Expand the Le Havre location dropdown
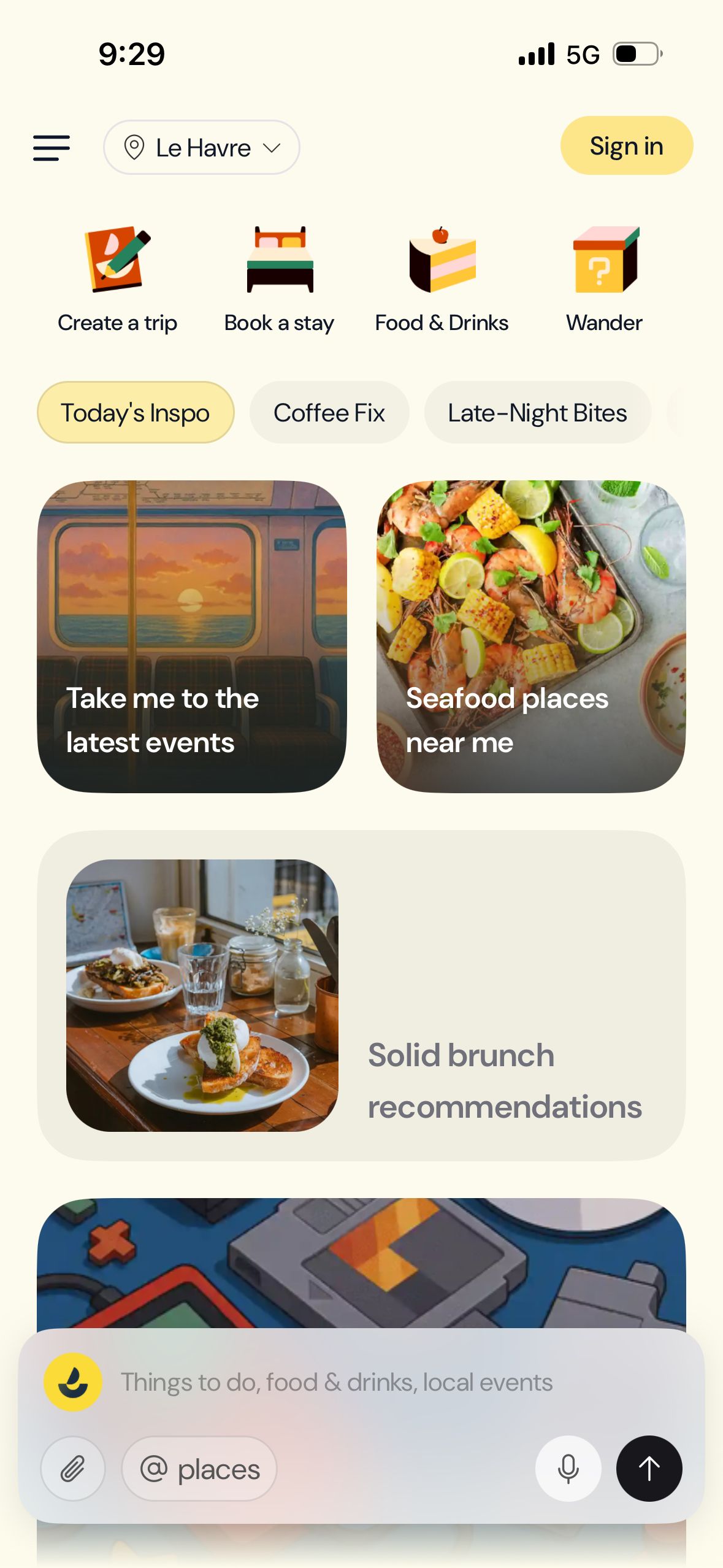The height and width of the screenshot is (1568, 723). (202, 148)
